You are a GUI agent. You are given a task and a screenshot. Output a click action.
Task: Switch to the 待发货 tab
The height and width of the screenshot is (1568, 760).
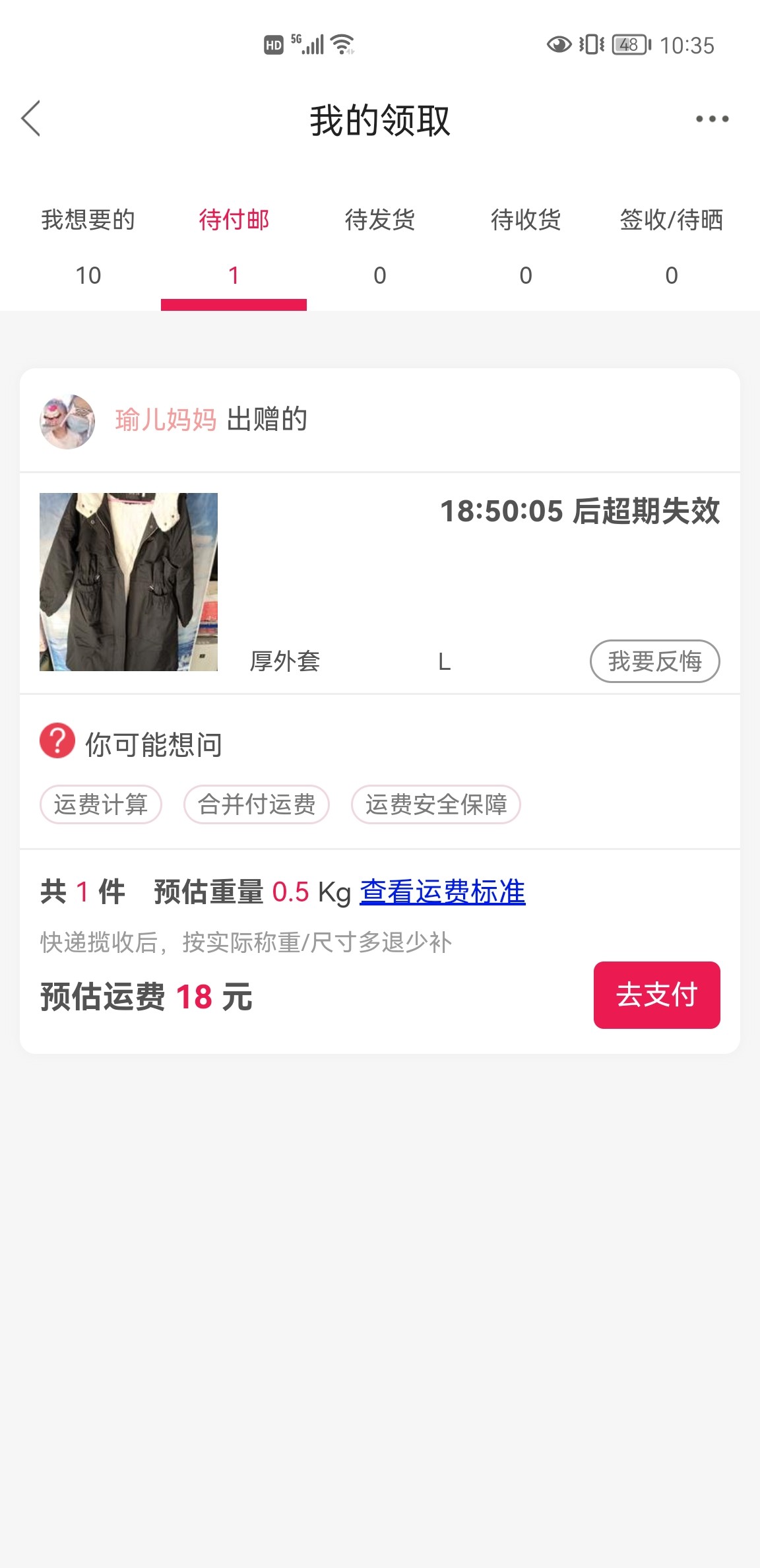[x=379, y=245]
